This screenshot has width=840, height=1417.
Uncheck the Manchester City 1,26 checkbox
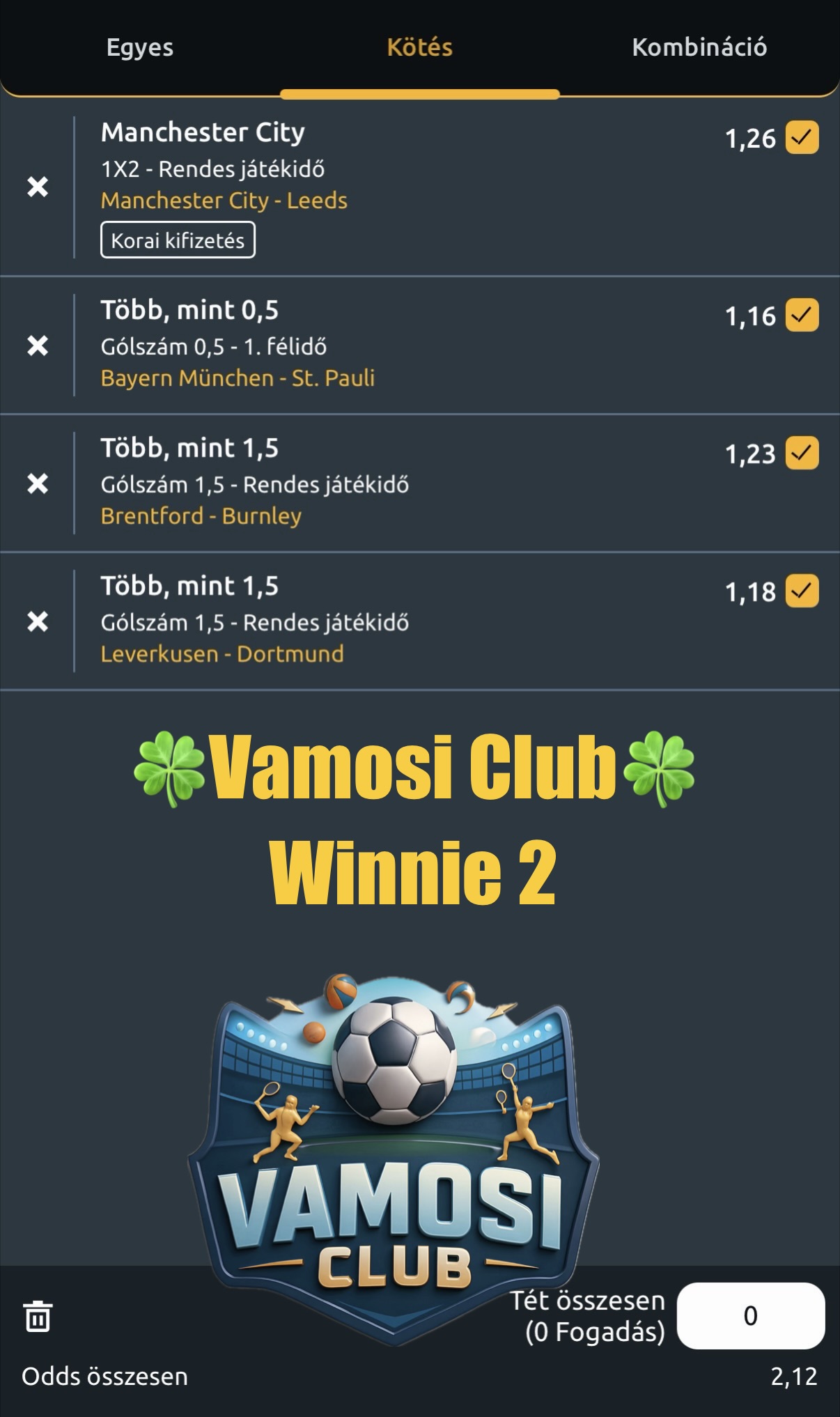pyautogui.click(x=802, y=137)
